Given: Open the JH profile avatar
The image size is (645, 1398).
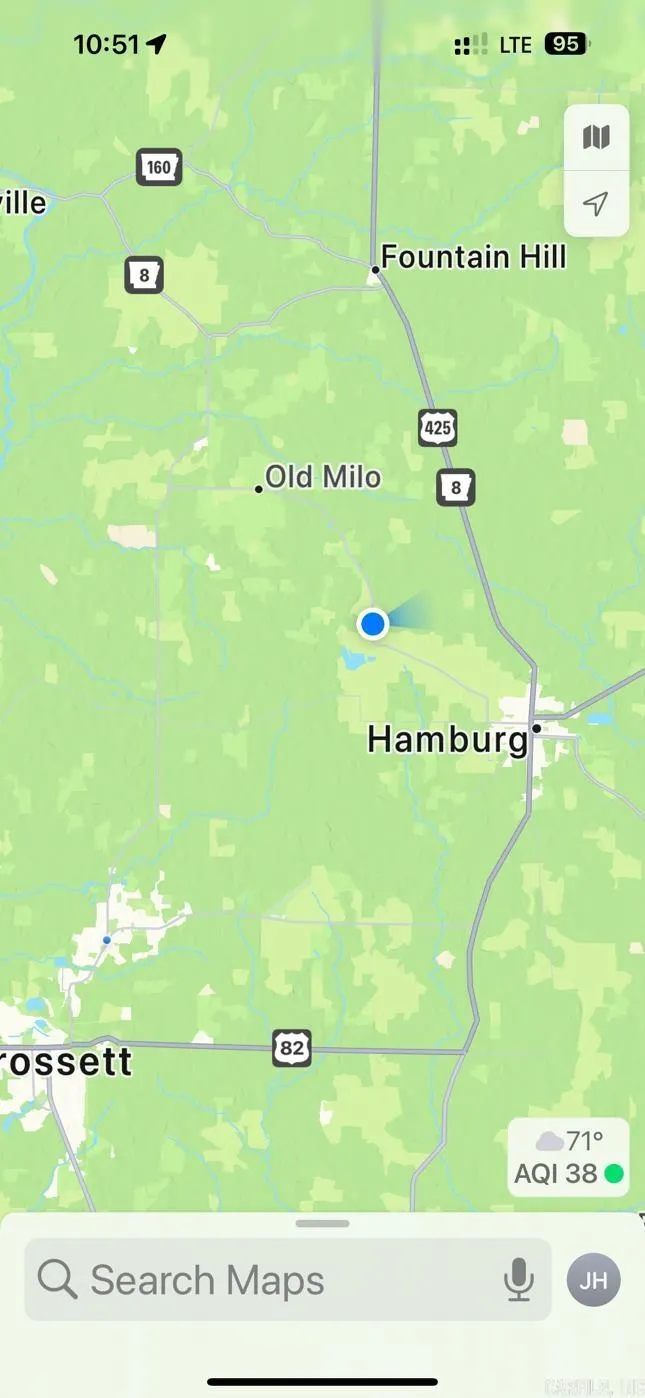Looking at the screenshot, I should [x=593, y=1280].
